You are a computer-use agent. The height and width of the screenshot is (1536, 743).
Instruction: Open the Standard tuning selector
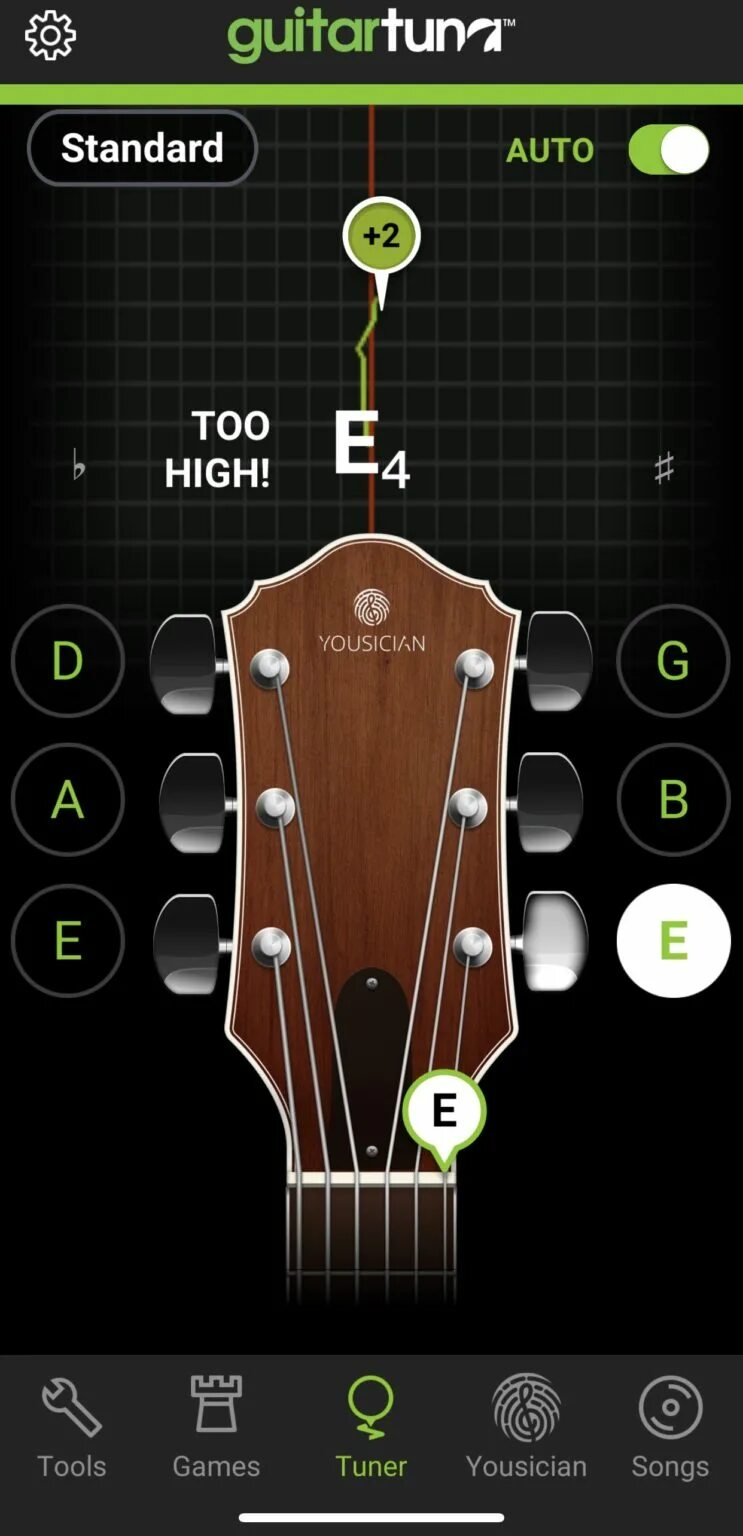pyautogui.click(x=142, y=148)
